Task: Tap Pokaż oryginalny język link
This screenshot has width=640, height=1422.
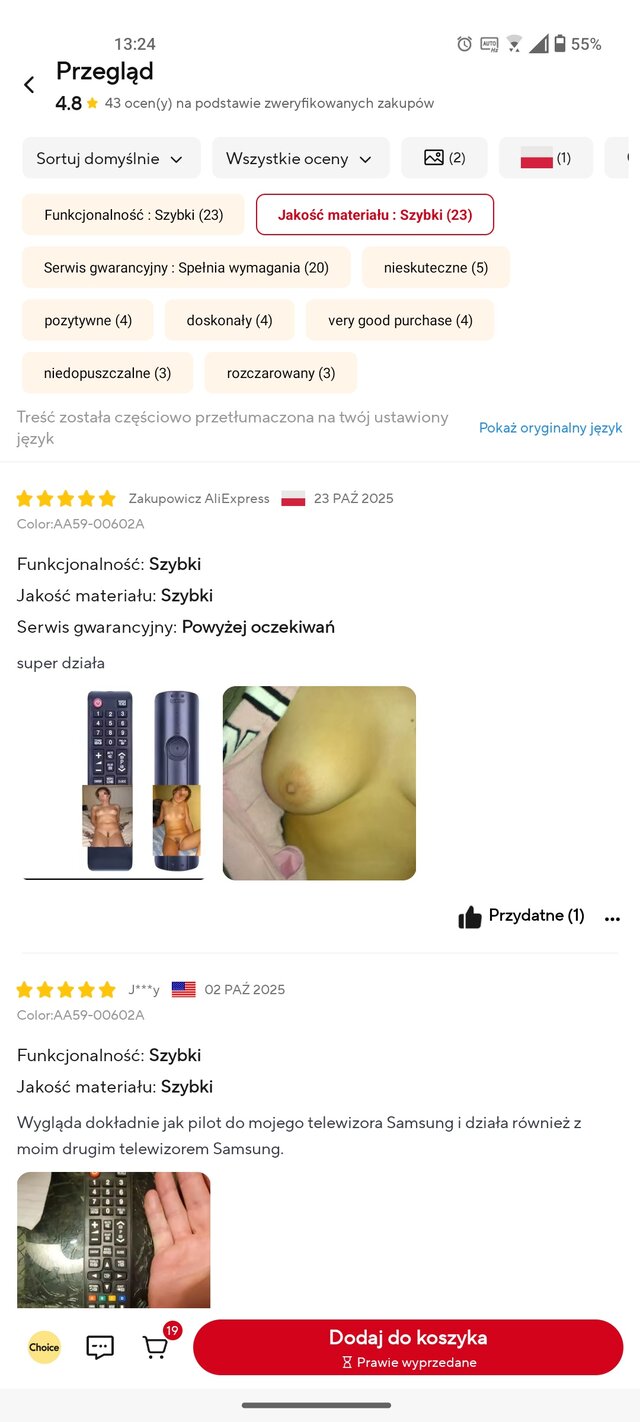Action: tap(550, 428)
